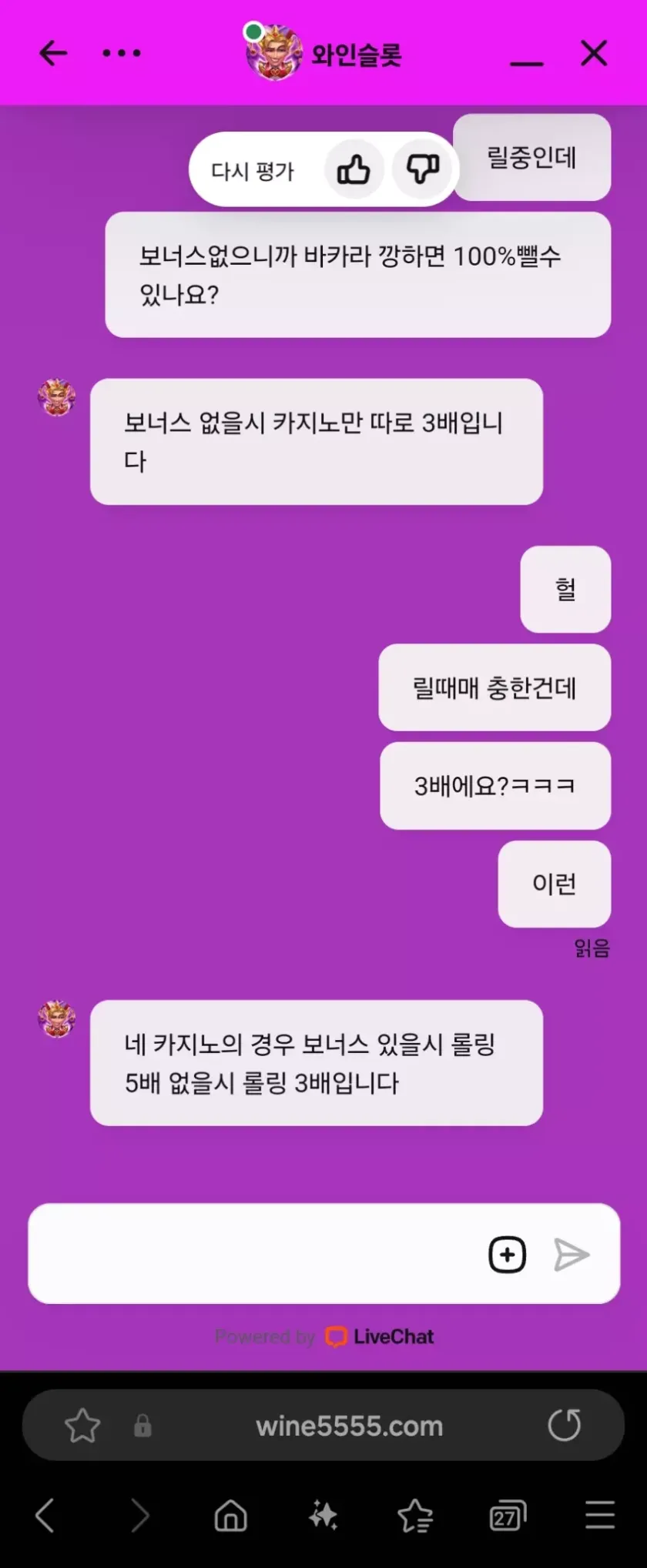Go to the browser's previous page
647x1568 pixels.
[x=45, y=1516]
